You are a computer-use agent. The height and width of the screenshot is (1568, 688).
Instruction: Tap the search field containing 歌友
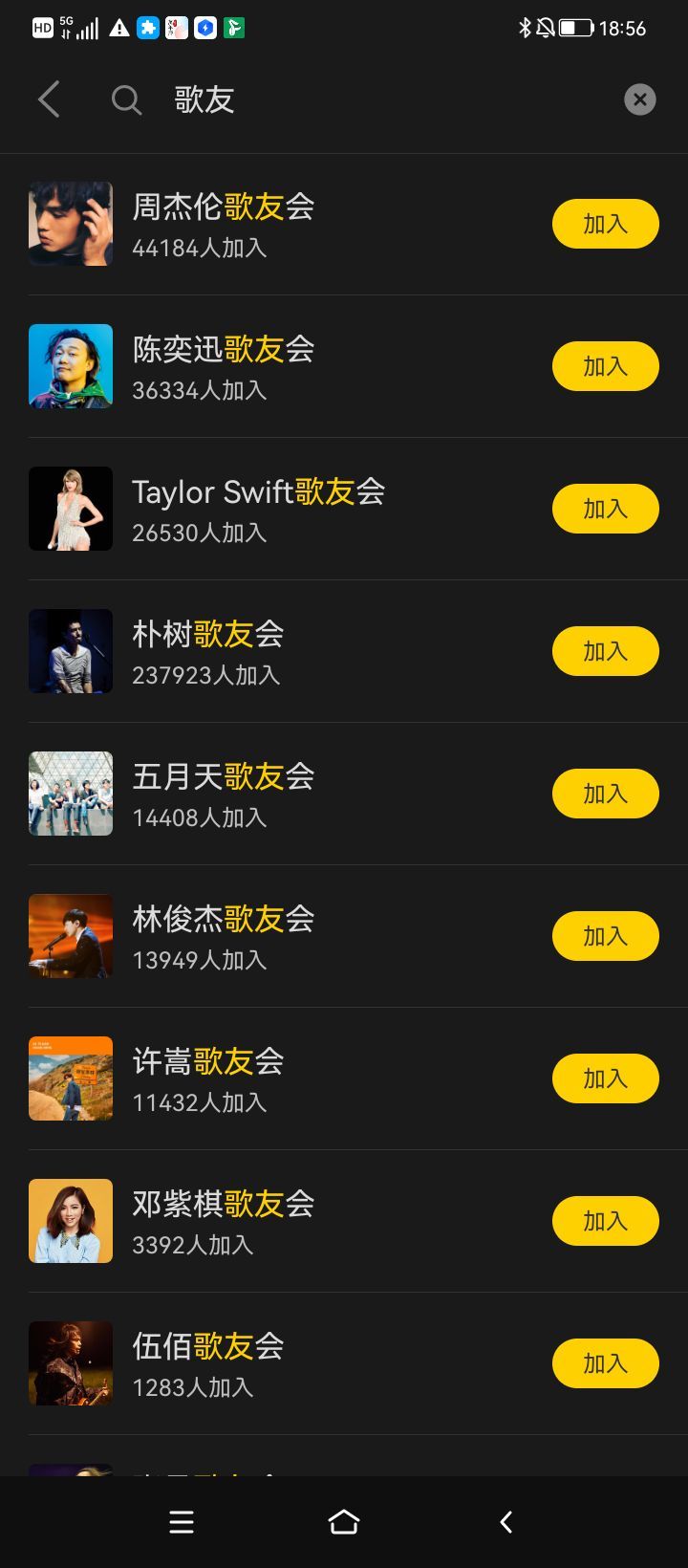[x=382, y=99]
